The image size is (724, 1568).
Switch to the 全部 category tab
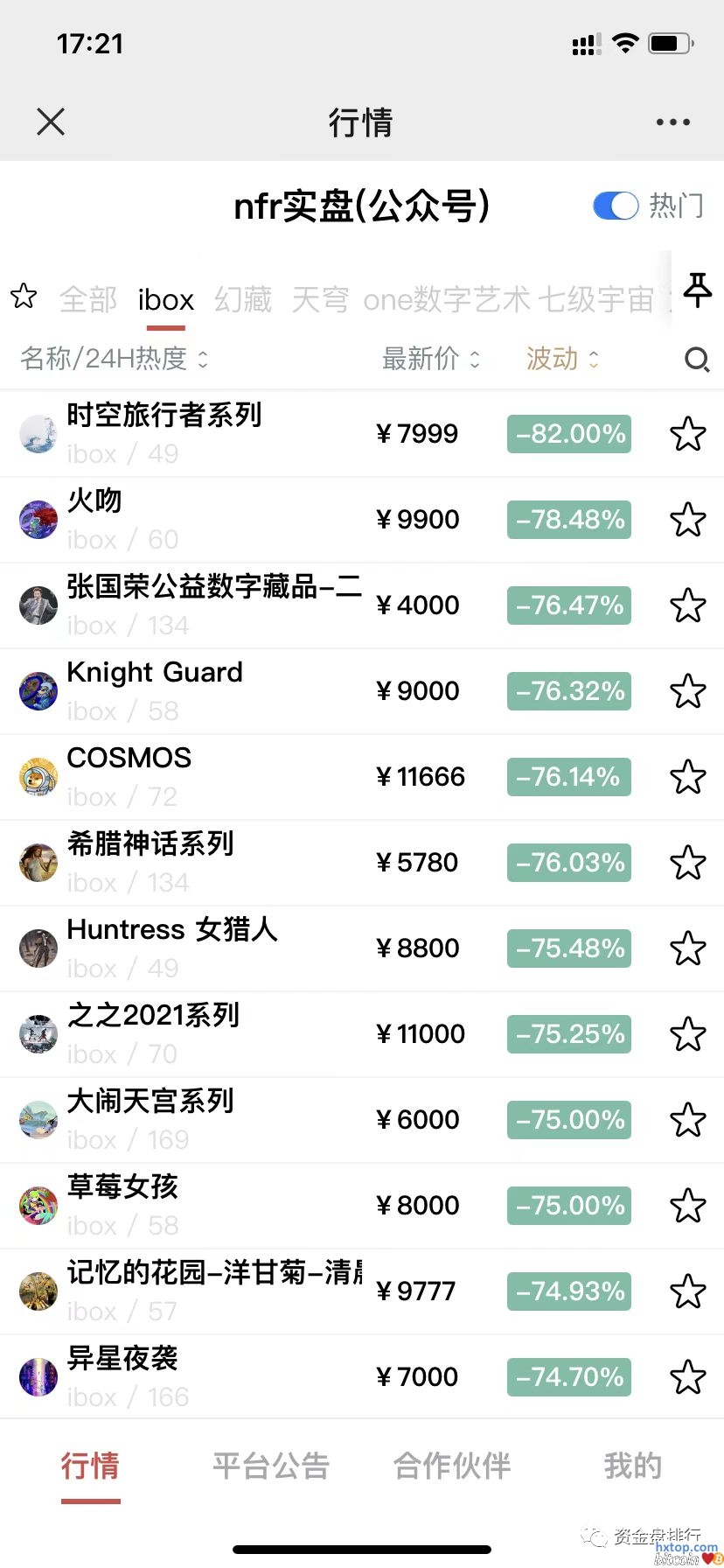[88, 300]
